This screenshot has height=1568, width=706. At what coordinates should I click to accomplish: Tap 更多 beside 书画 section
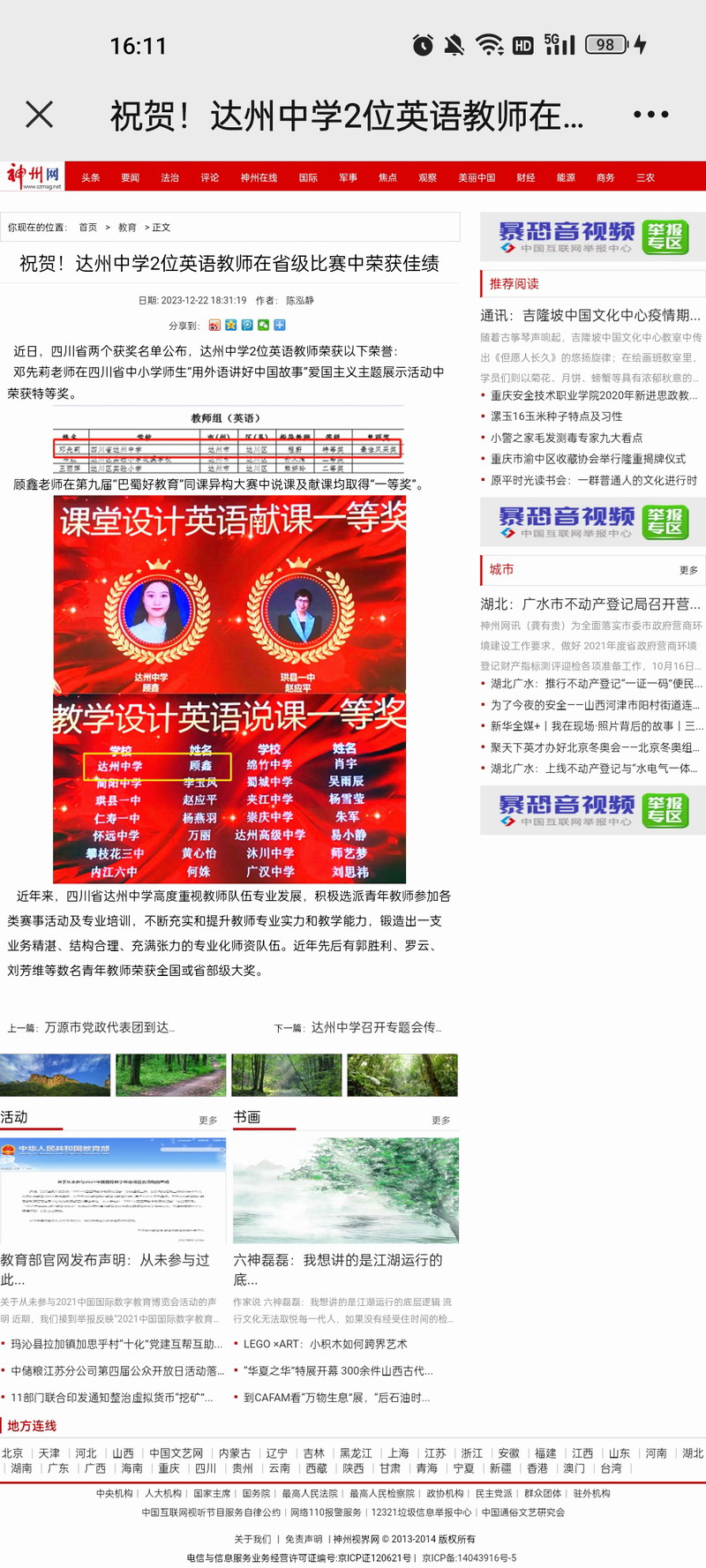440,1120
